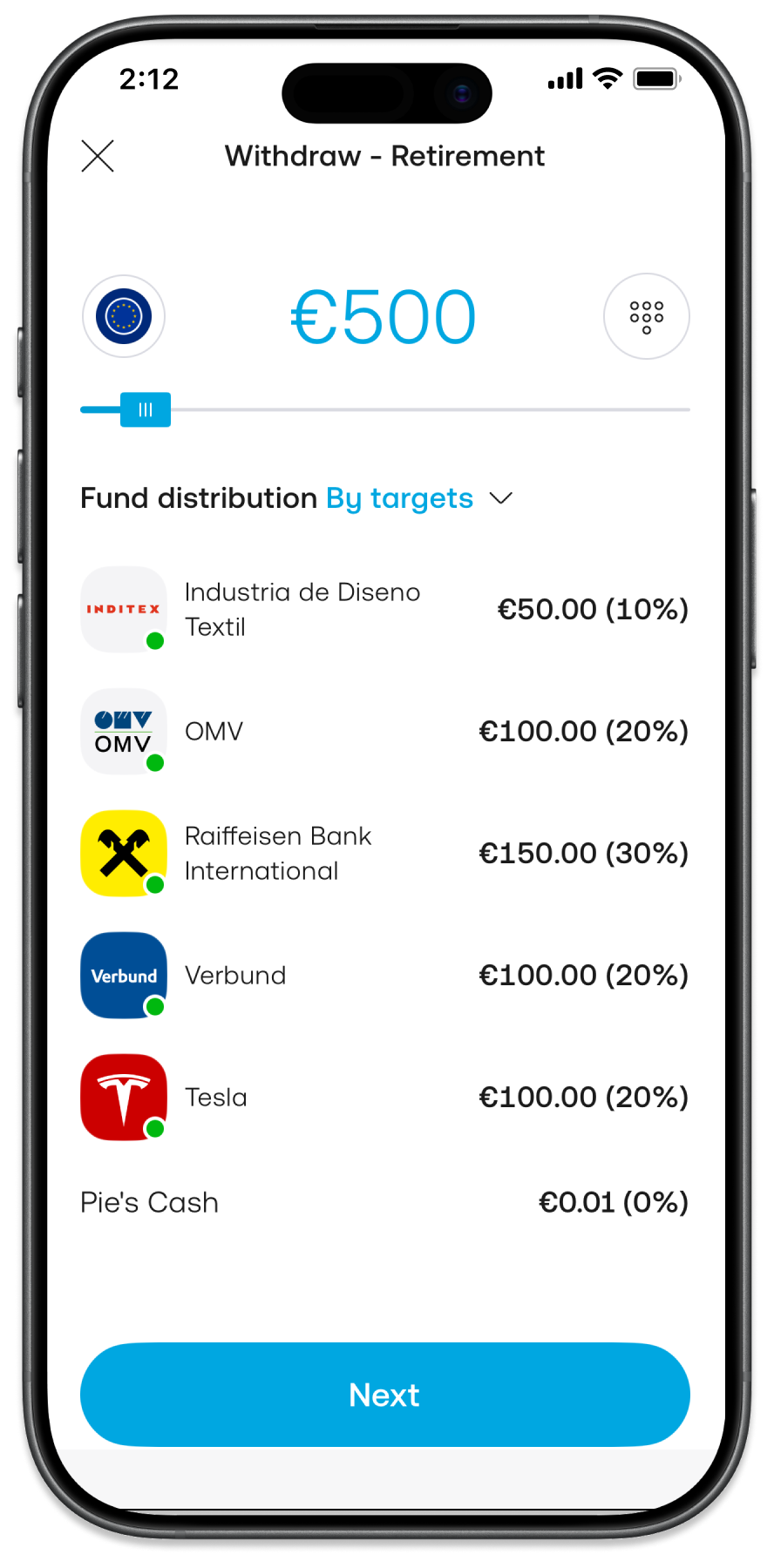Open the Verbund holding row
This screenshot has height=1568, width=774.
click(x=384, y=976)
